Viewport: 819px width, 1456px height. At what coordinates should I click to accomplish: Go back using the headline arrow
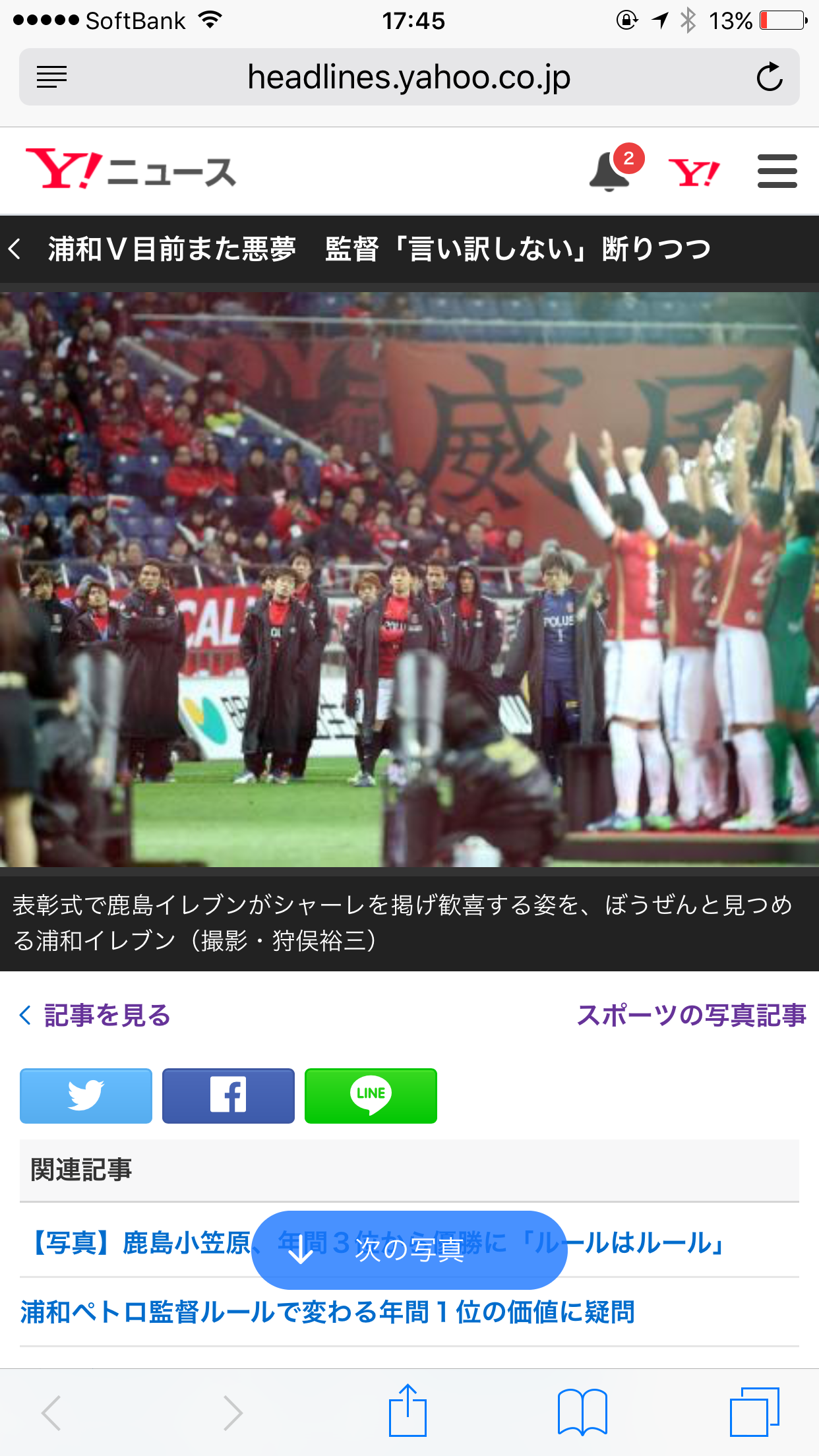click(16, 249)
